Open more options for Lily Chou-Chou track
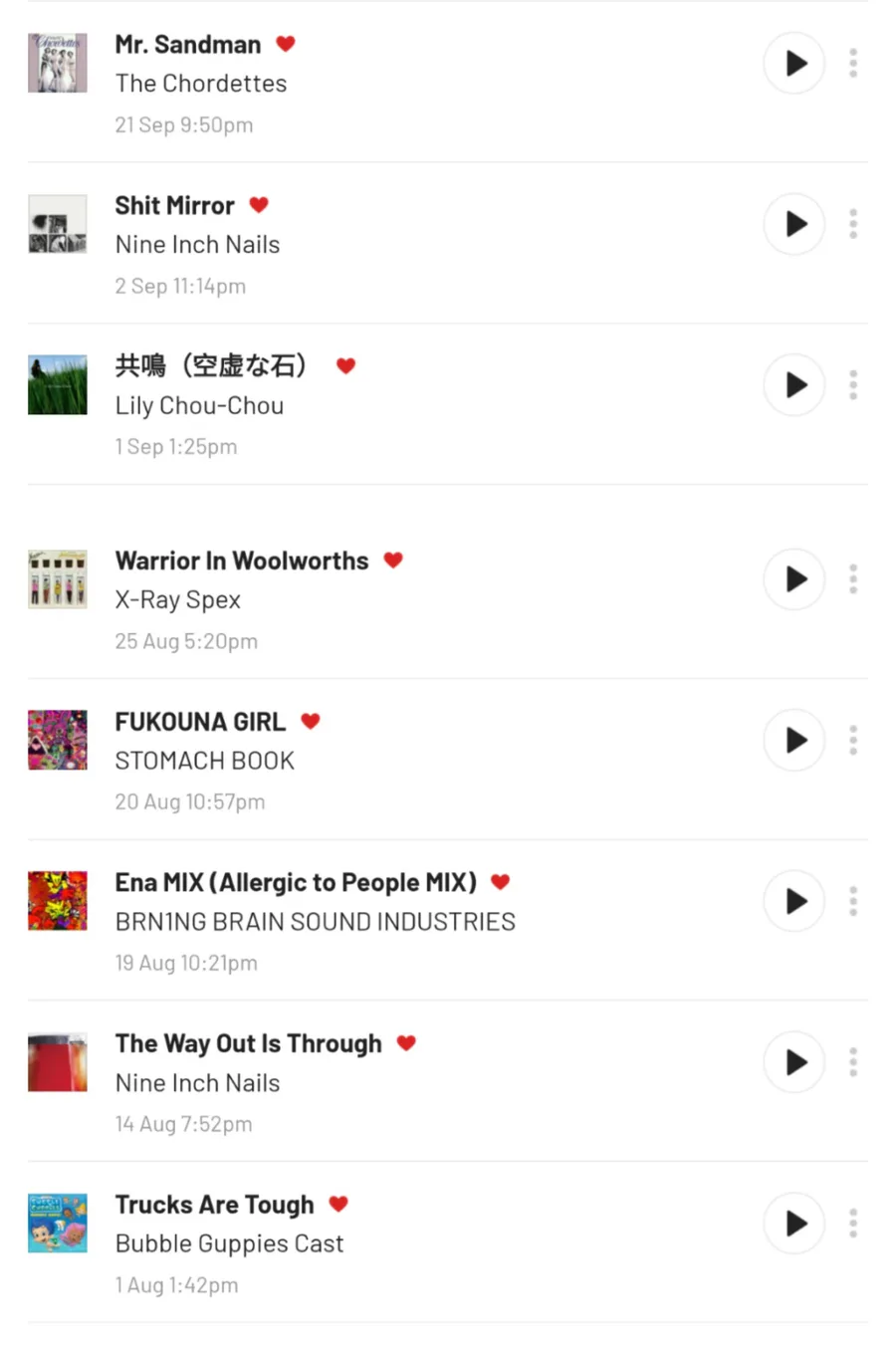The width and height of the screenshot is (896, 1347). (x=853, y=385)
